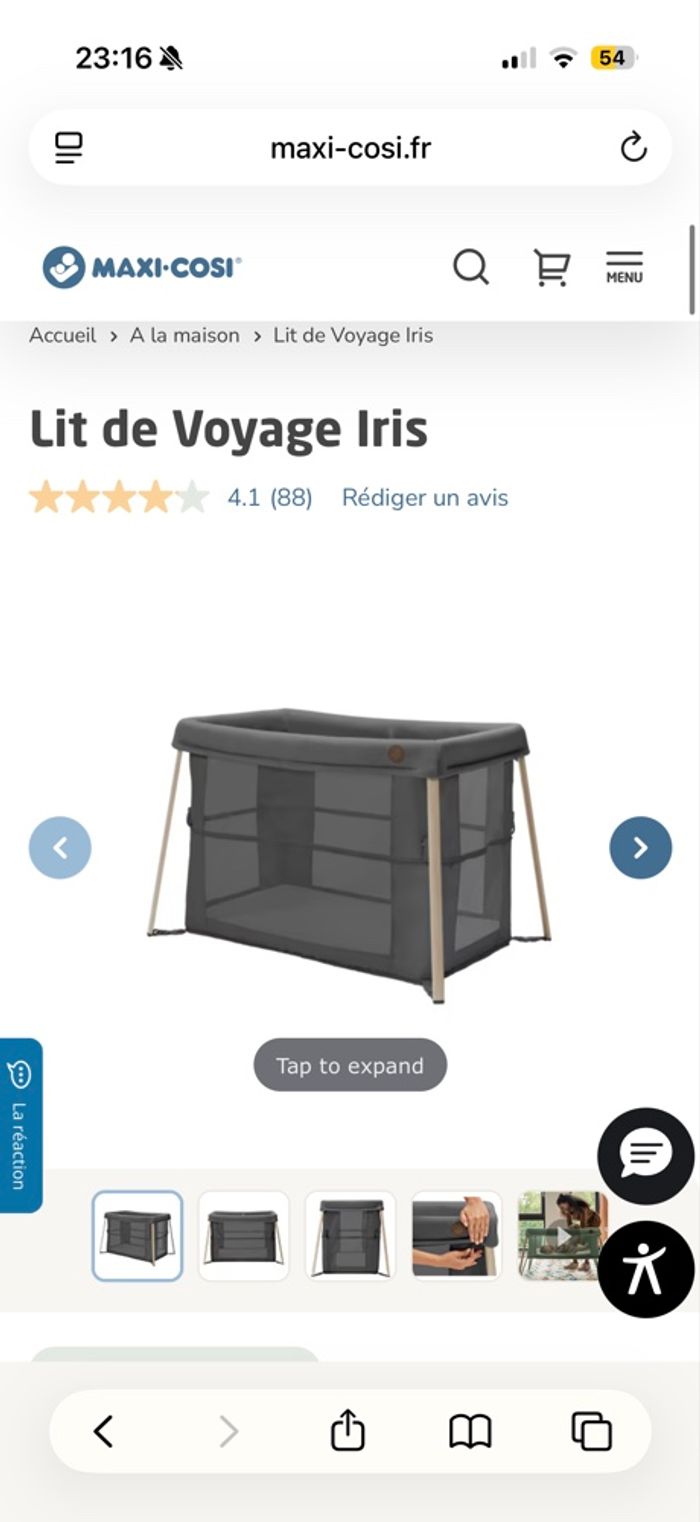Open the browser tabs overview
This screenshot has width=700, height=1522.
[591, 1431]
